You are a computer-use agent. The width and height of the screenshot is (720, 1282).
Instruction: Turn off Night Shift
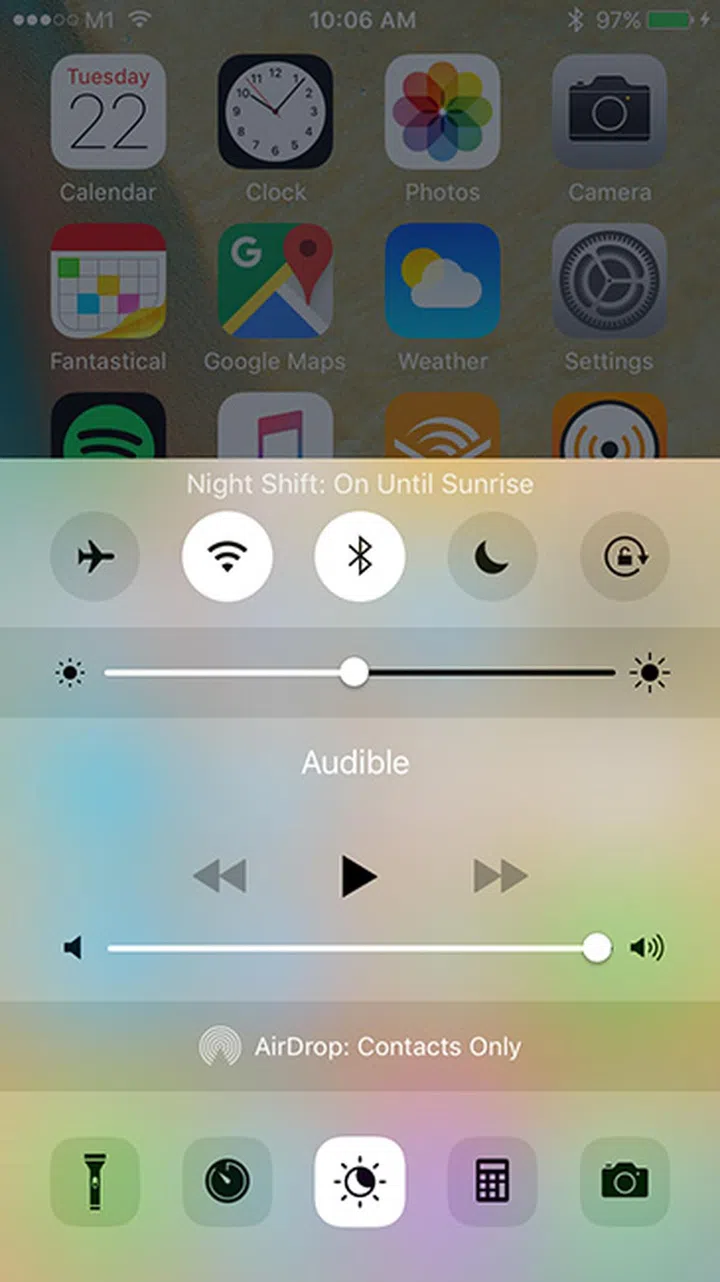click(x=360, y=1182)
